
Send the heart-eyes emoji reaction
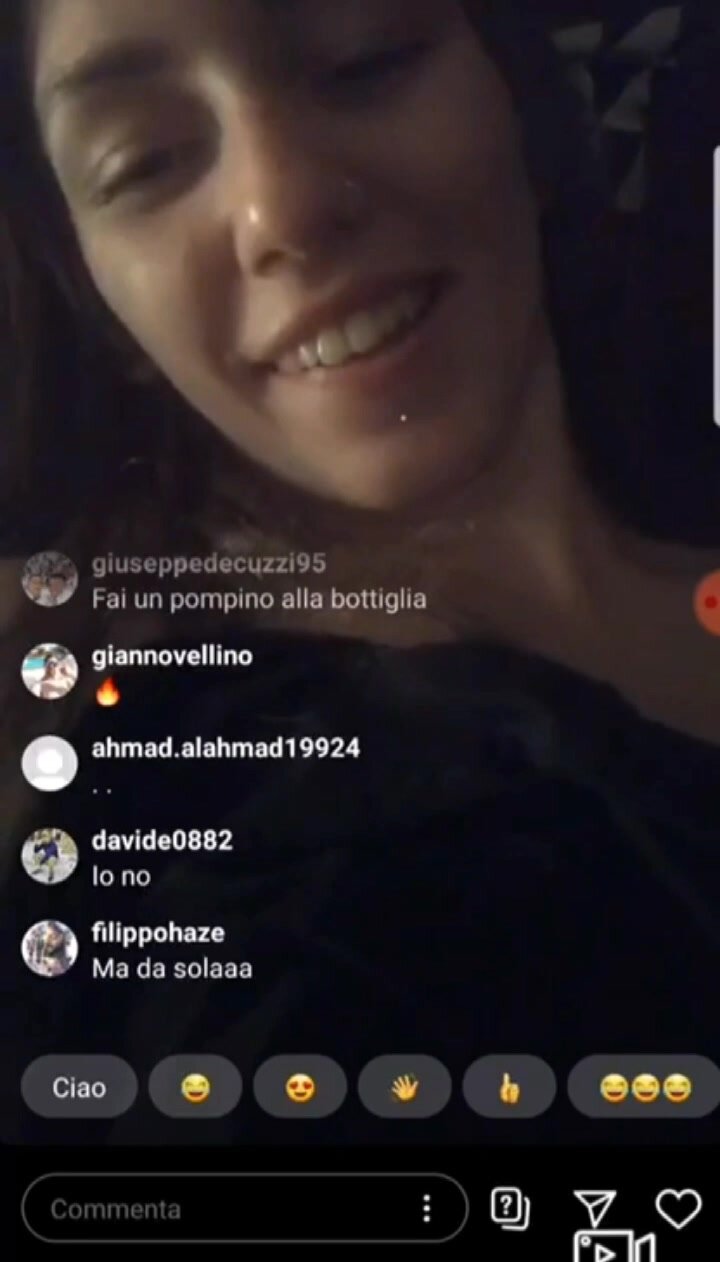point(300,1087)
